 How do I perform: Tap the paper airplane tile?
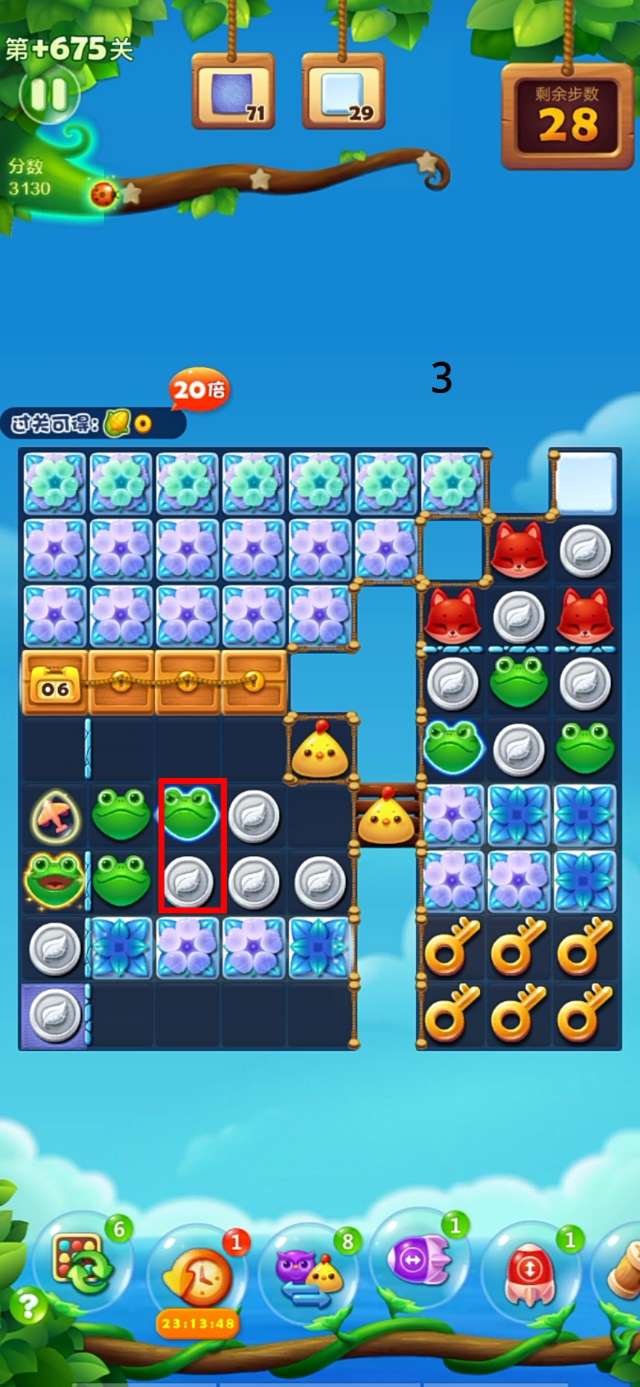tap(52, 815)
